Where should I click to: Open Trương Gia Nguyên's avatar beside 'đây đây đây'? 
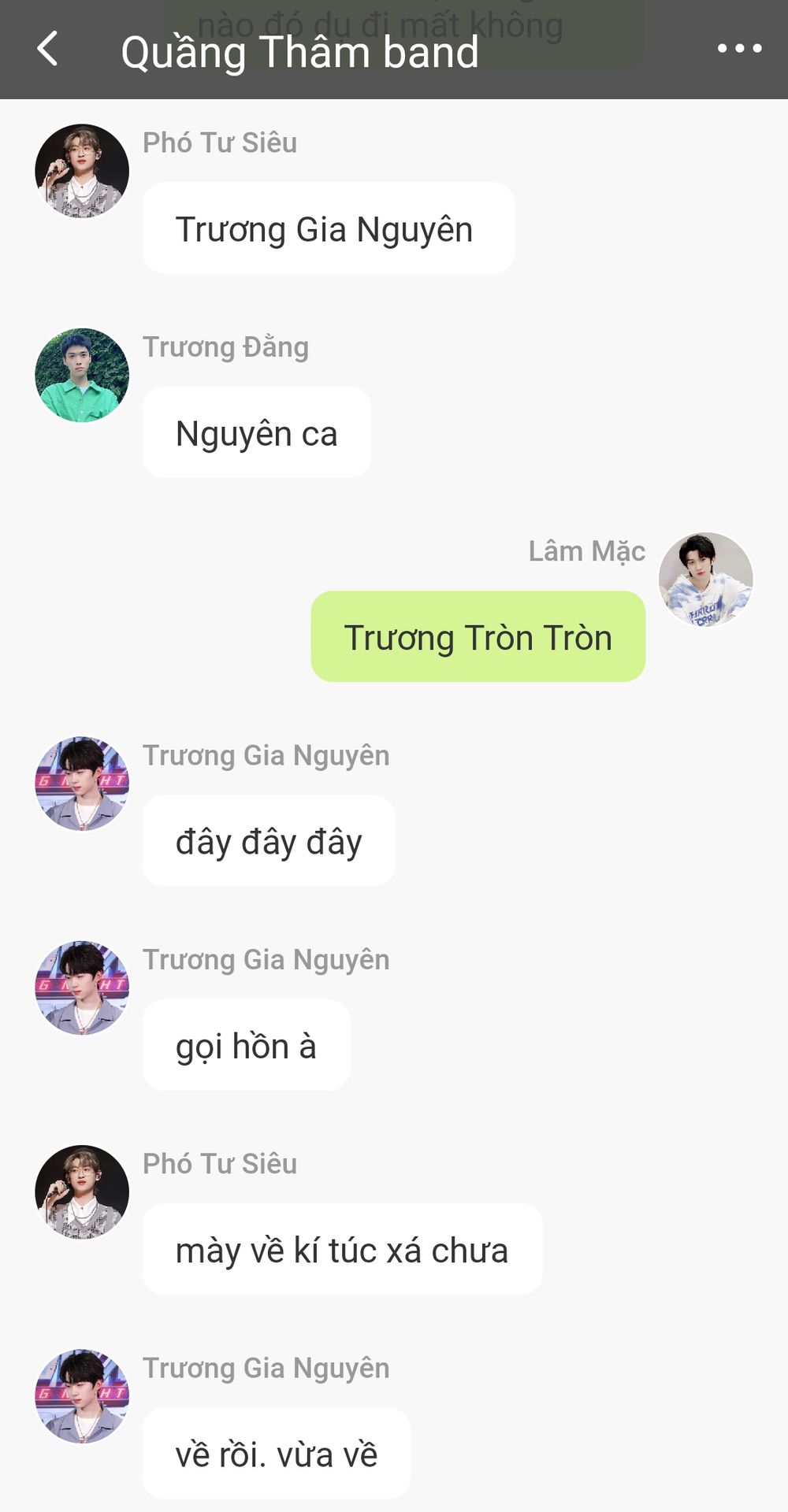tap(82, 784)
